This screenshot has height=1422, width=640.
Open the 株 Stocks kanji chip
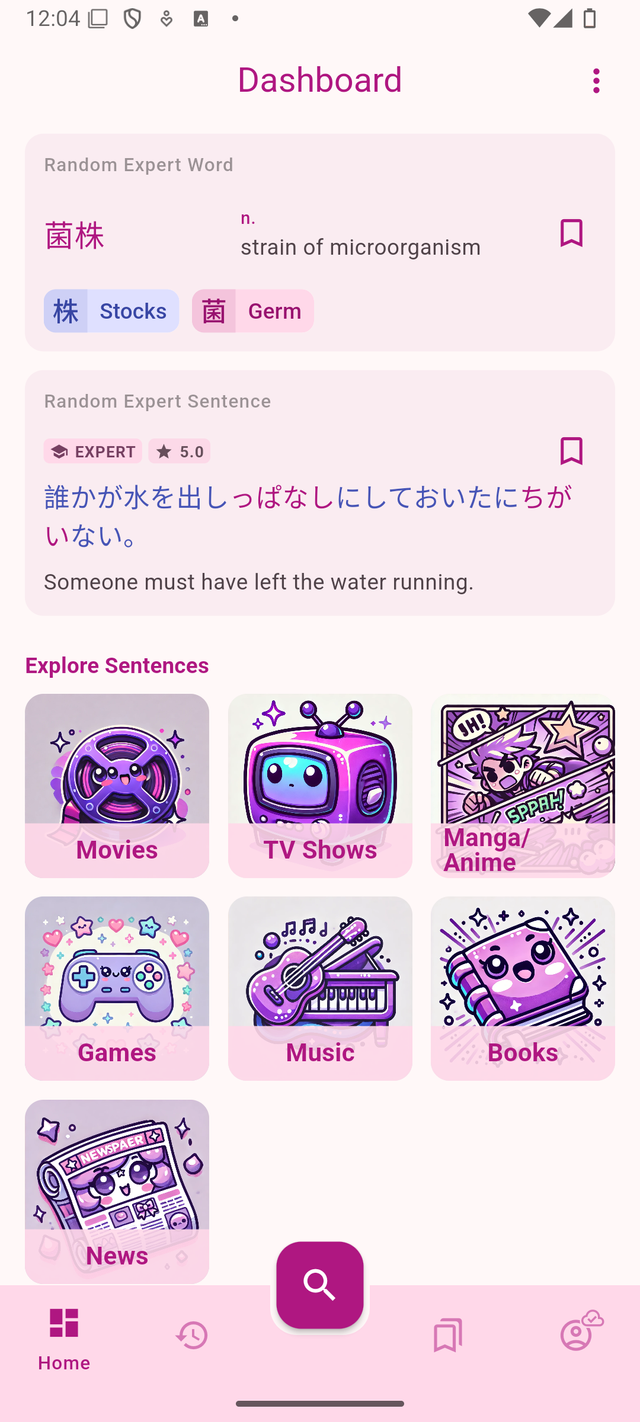click(111, 311)
